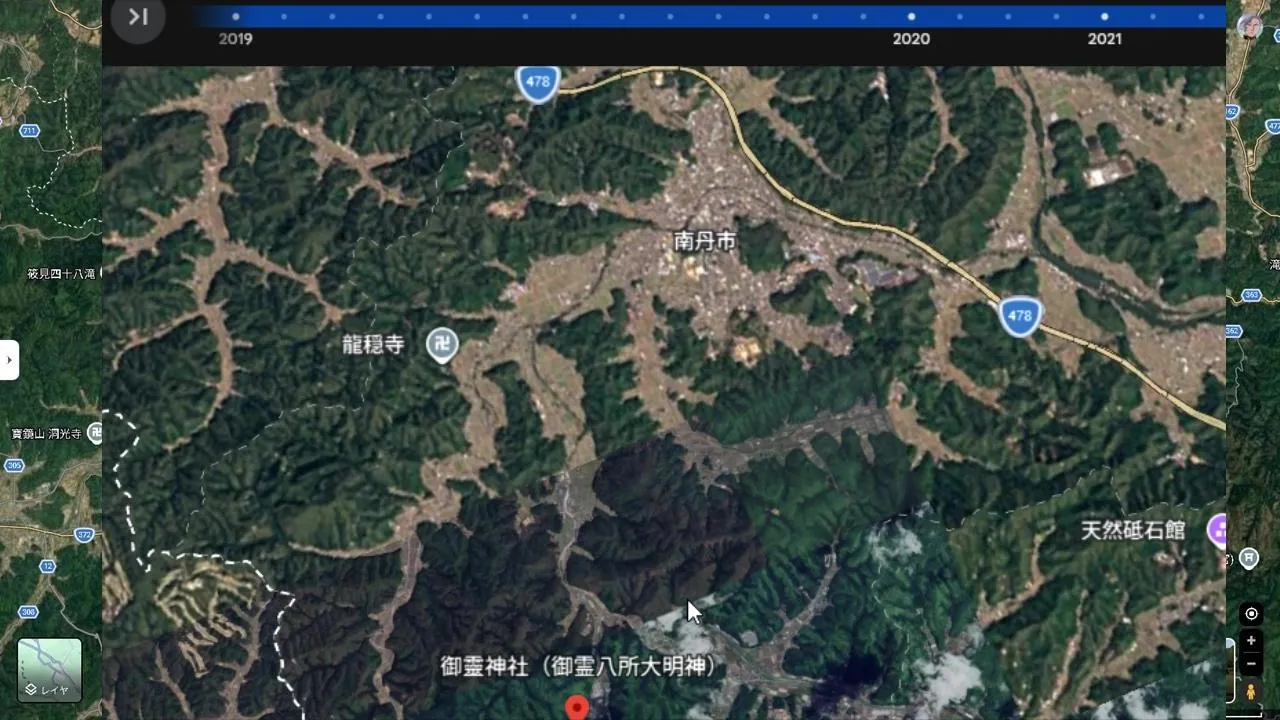The width and height of the screenshot is (1280, 720).
Task: Jump to 2019 on the timeline
Action: (x=236, y=16)
